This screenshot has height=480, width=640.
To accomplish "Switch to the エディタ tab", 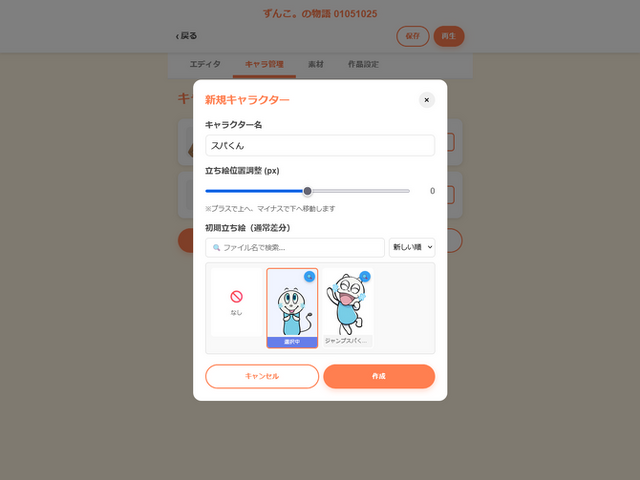I will (205, 64).
